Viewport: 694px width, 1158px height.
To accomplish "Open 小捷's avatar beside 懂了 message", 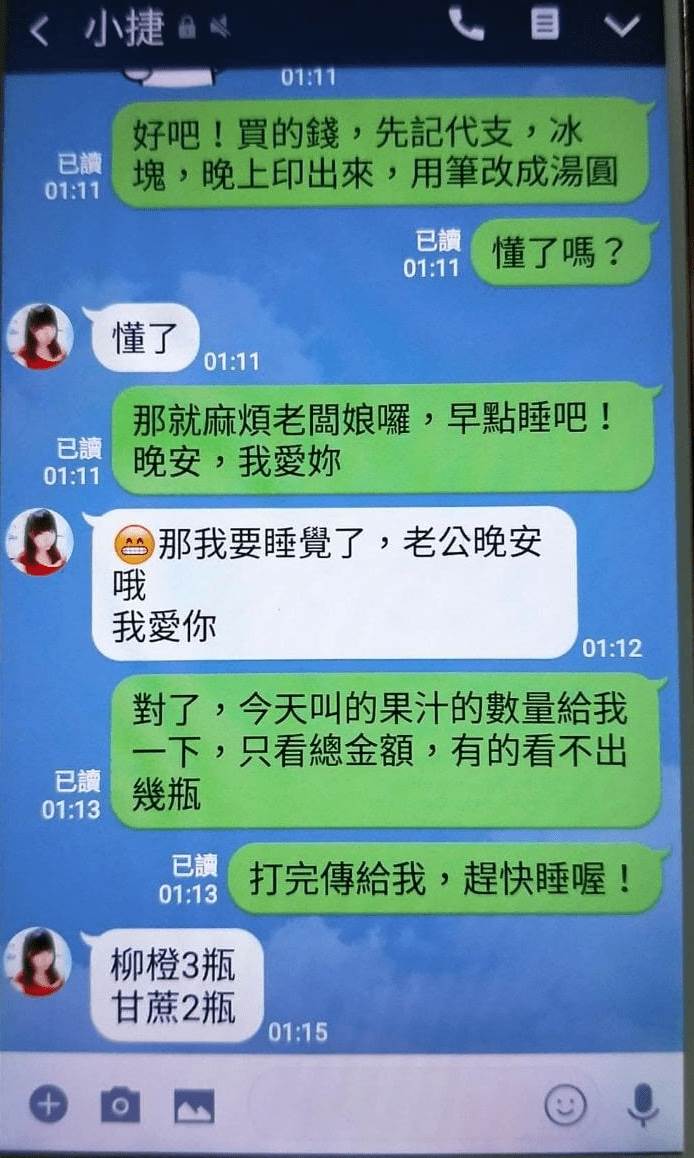I will pyautogui.click(x=41, y=337).
